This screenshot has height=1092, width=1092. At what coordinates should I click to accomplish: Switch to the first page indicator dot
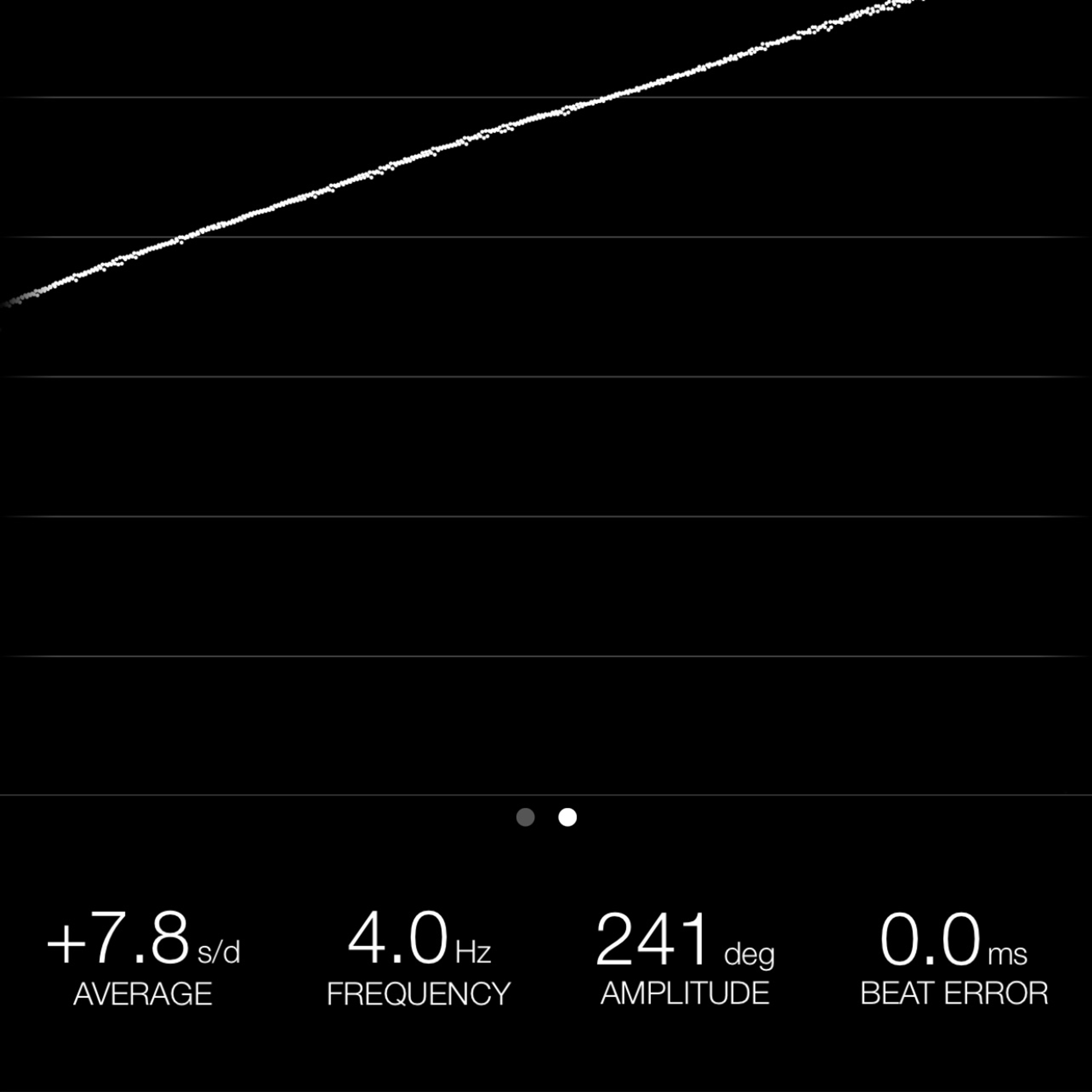(x=526, y=817)
